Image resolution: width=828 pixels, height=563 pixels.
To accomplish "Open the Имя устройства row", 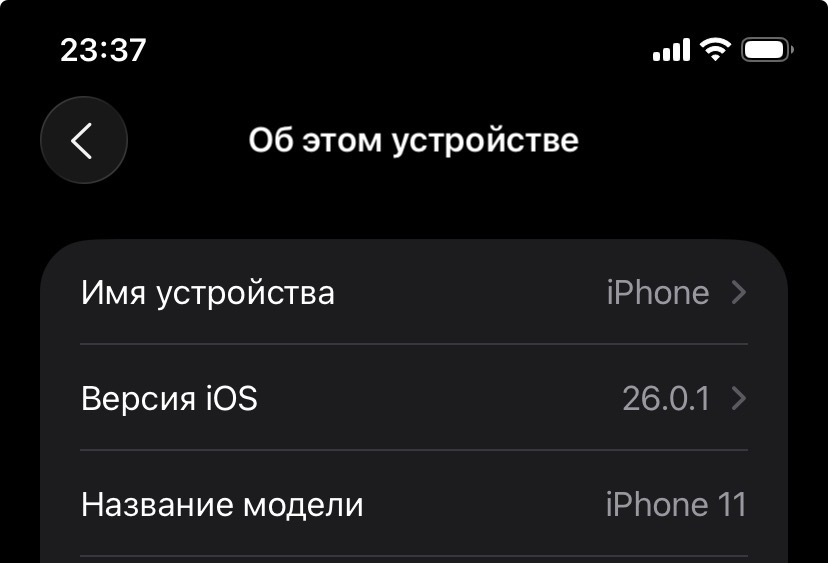I will click(x=413, y=293).
